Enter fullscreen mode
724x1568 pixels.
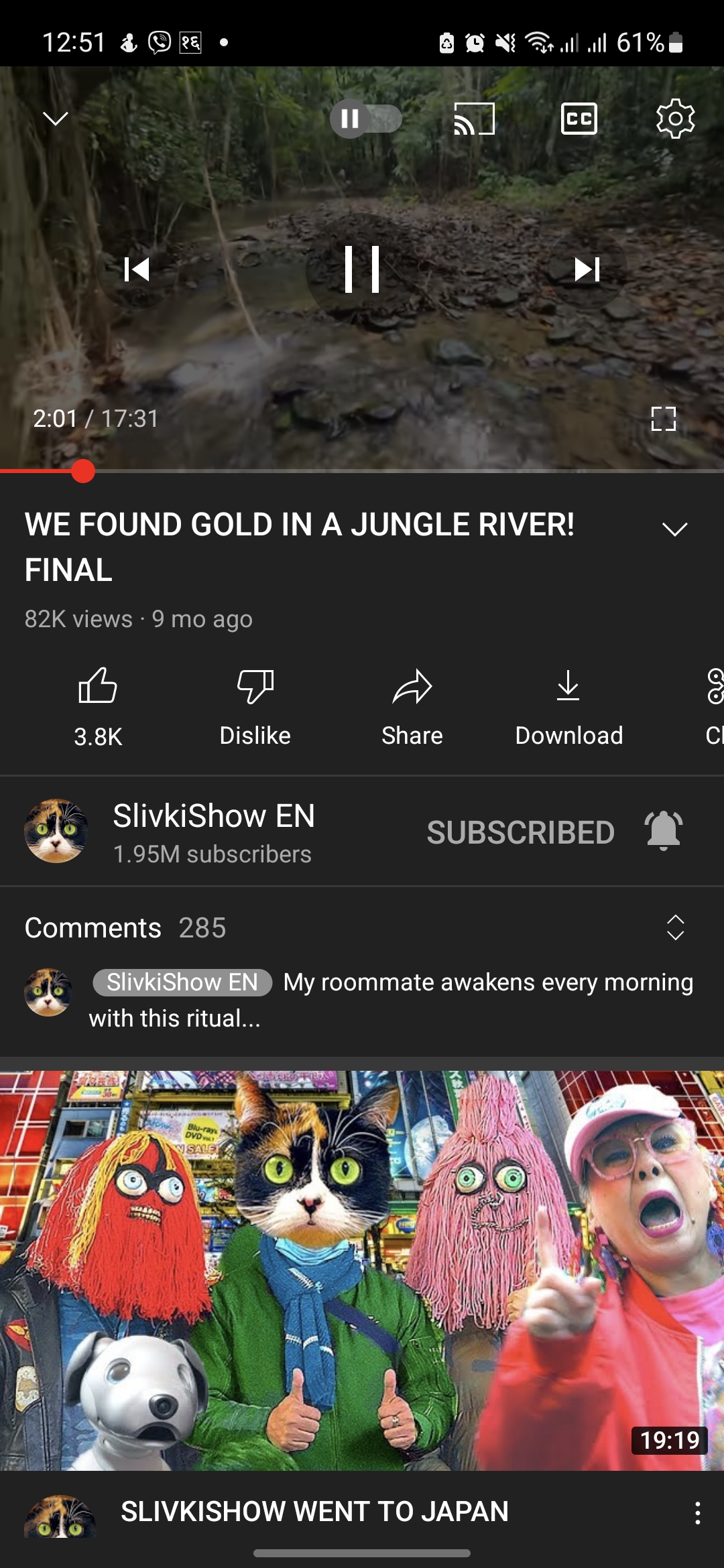click(x=663, y=419)
